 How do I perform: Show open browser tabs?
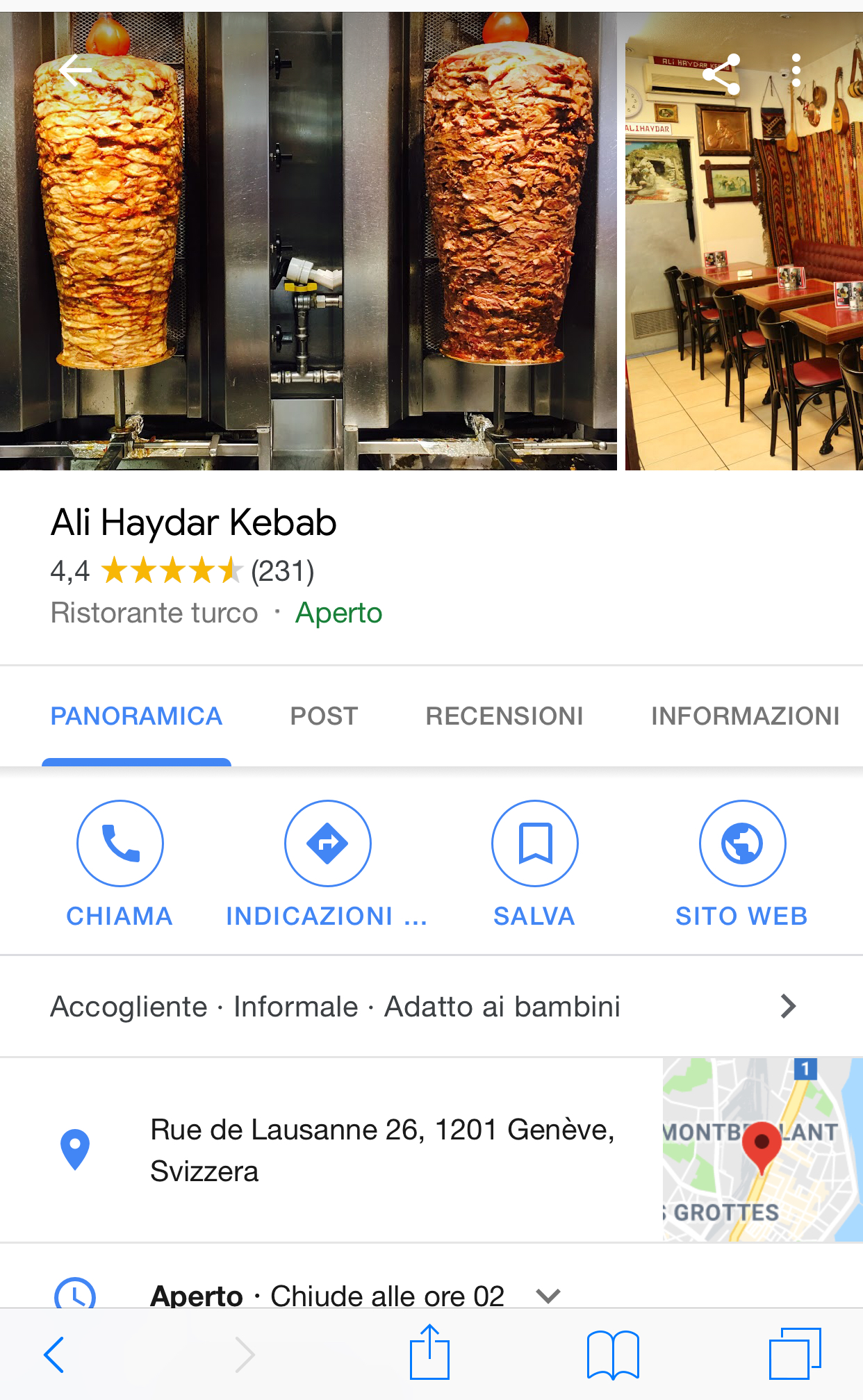[x=795, y=1353]
